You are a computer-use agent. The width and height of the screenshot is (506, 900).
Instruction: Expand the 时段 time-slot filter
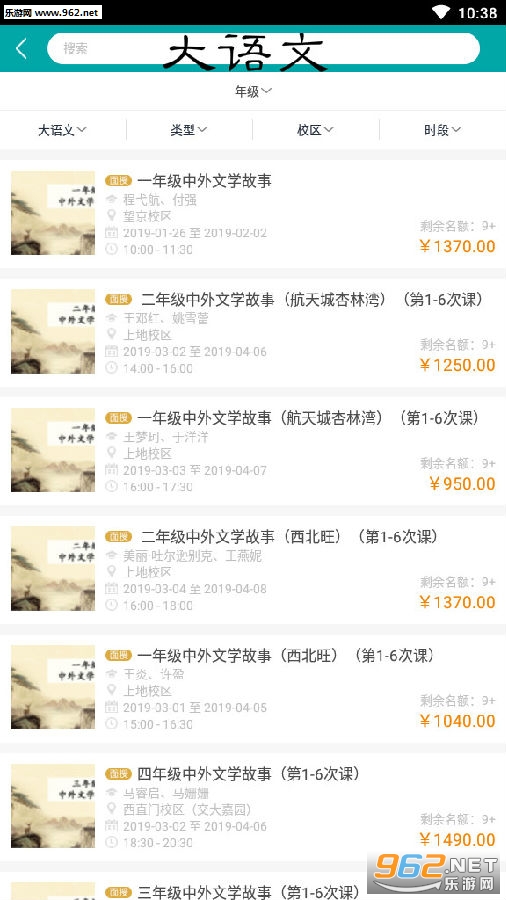pyautogui.click(x=442, y=130)
